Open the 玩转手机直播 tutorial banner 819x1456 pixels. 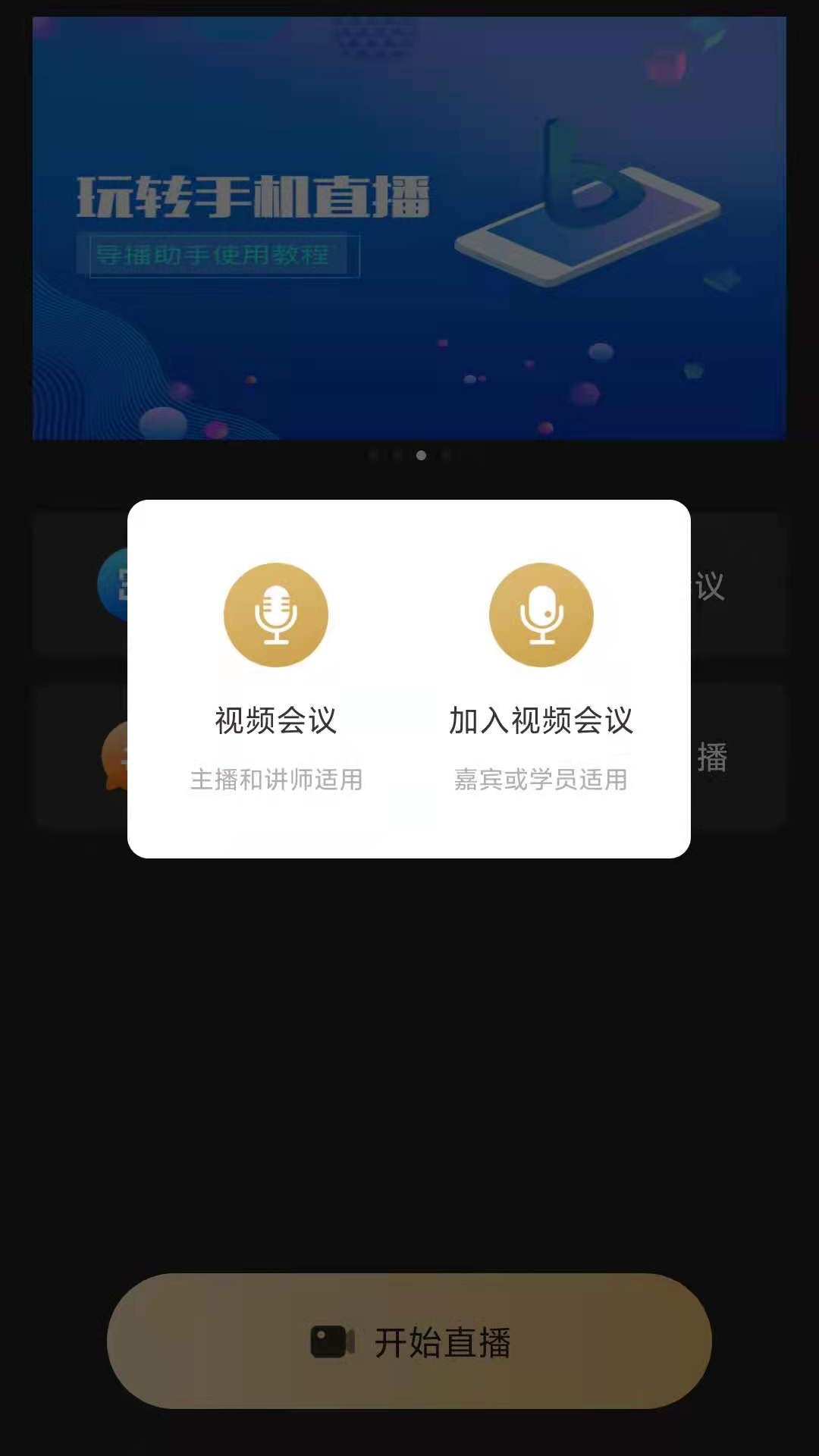[409, 227]
